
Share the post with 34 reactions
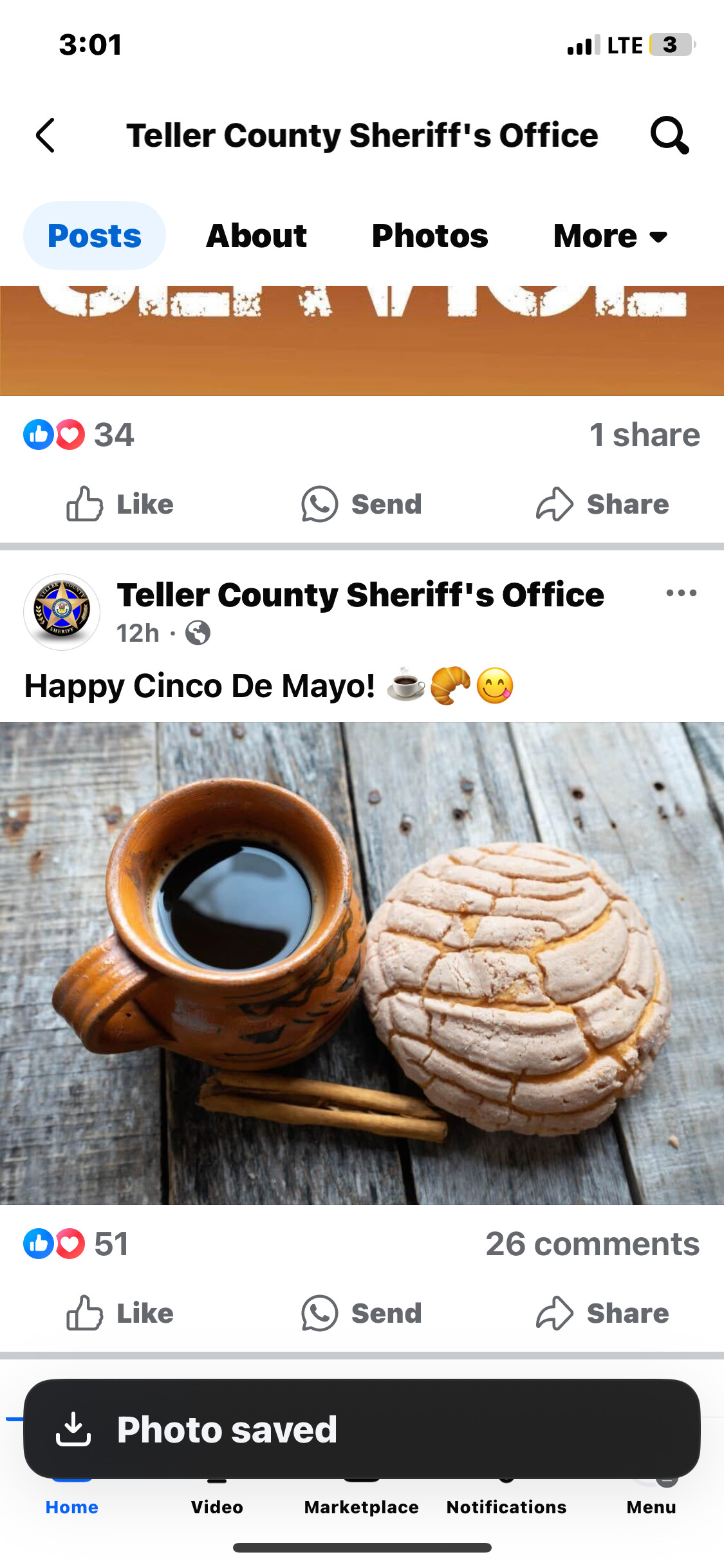(x=602, y=504)
